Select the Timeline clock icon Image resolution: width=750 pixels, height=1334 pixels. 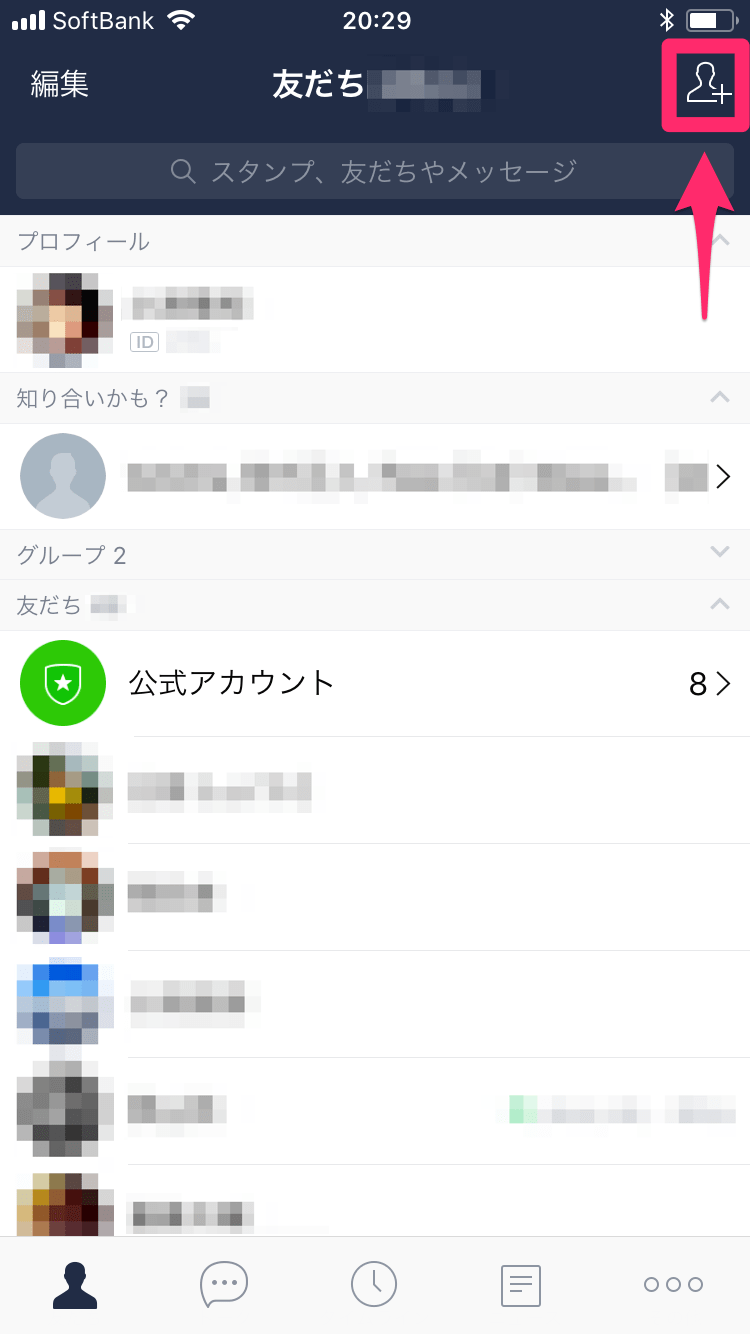pos(373,1285)
